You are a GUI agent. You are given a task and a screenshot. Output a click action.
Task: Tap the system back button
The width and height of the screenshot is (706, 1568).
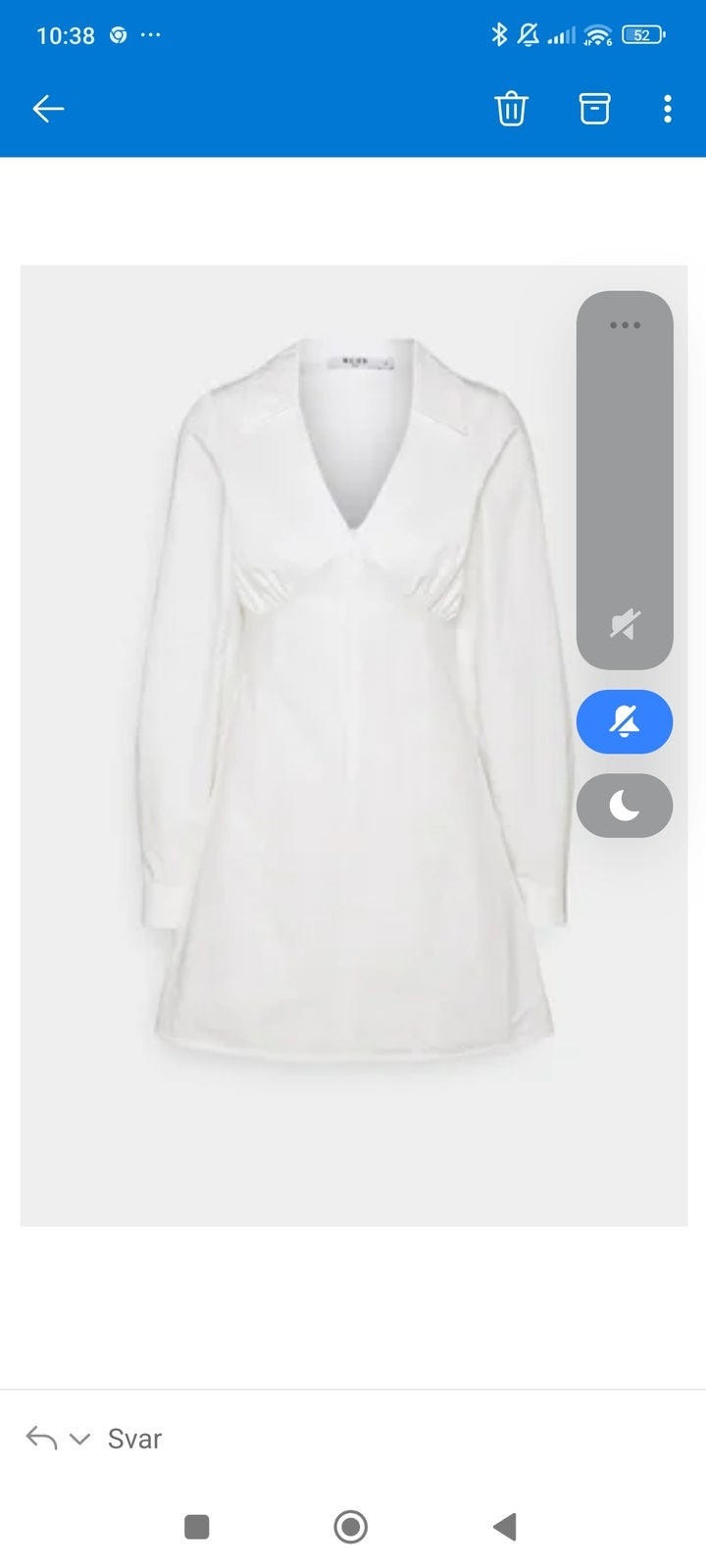504,1526
